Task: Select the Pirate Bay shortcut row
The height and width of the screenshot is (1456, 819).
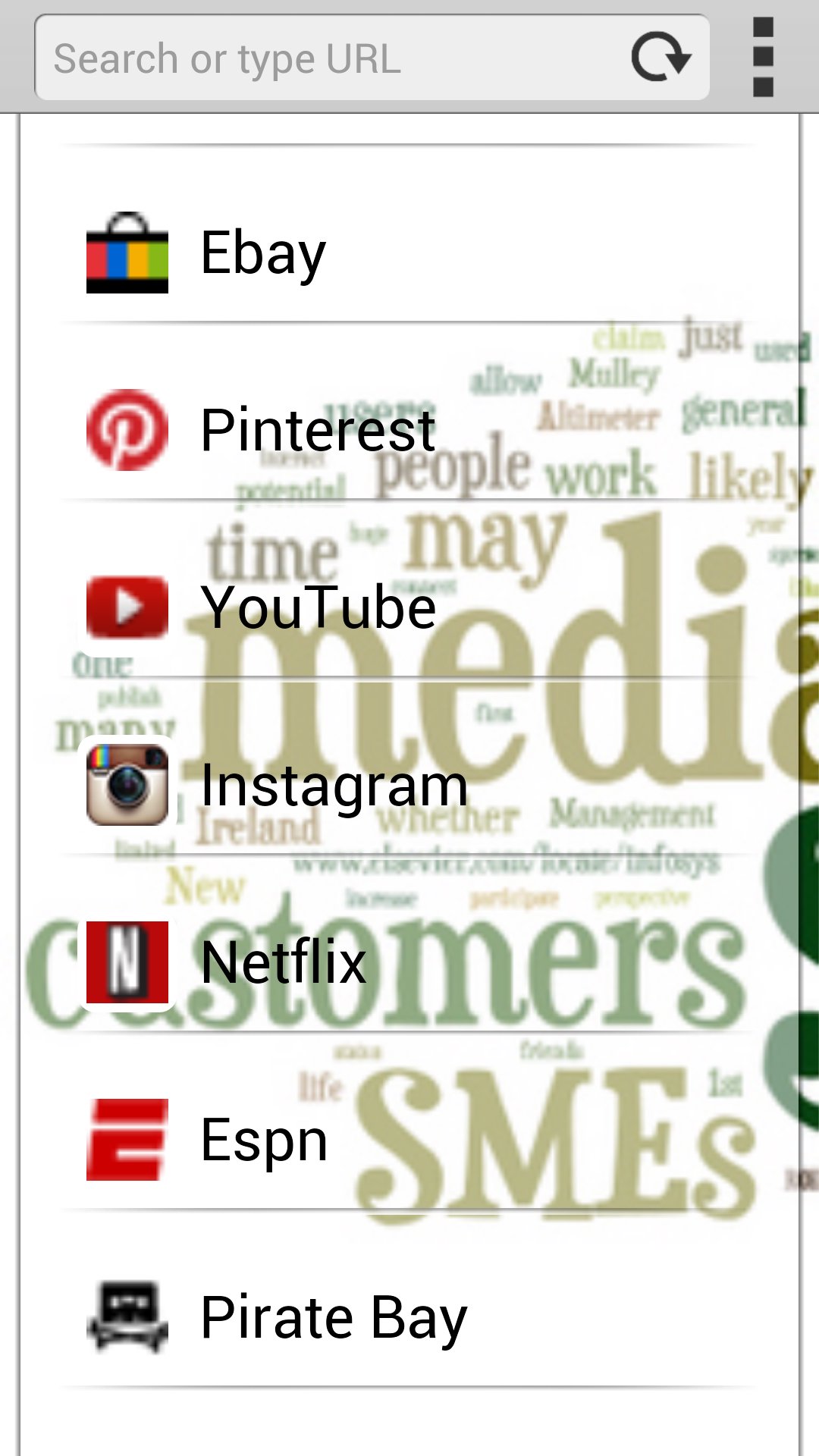Action: click(409, 1316)
